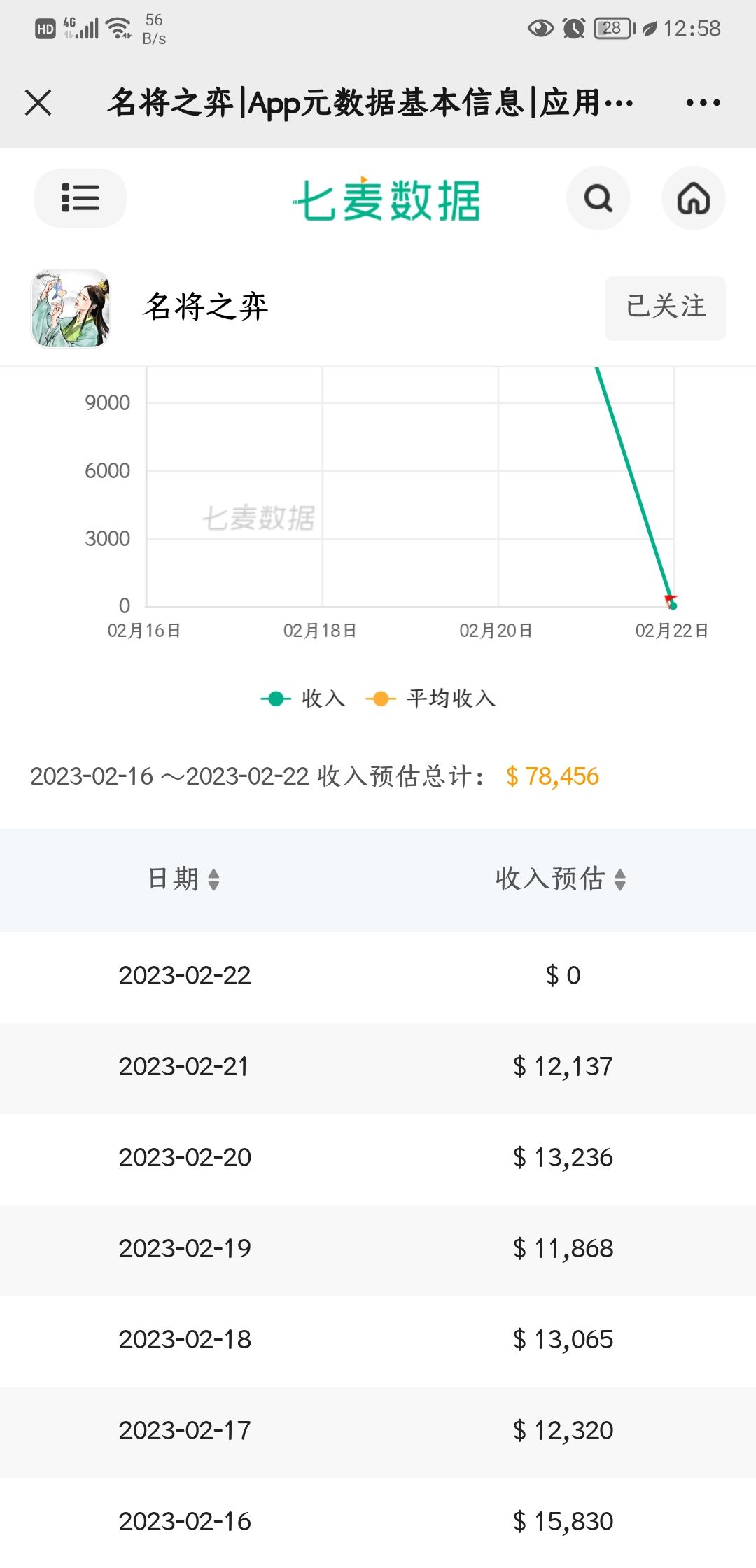756x1568 pixels.
Task: Open the three-dot overflow menu
Action: (x=703, y=102)
